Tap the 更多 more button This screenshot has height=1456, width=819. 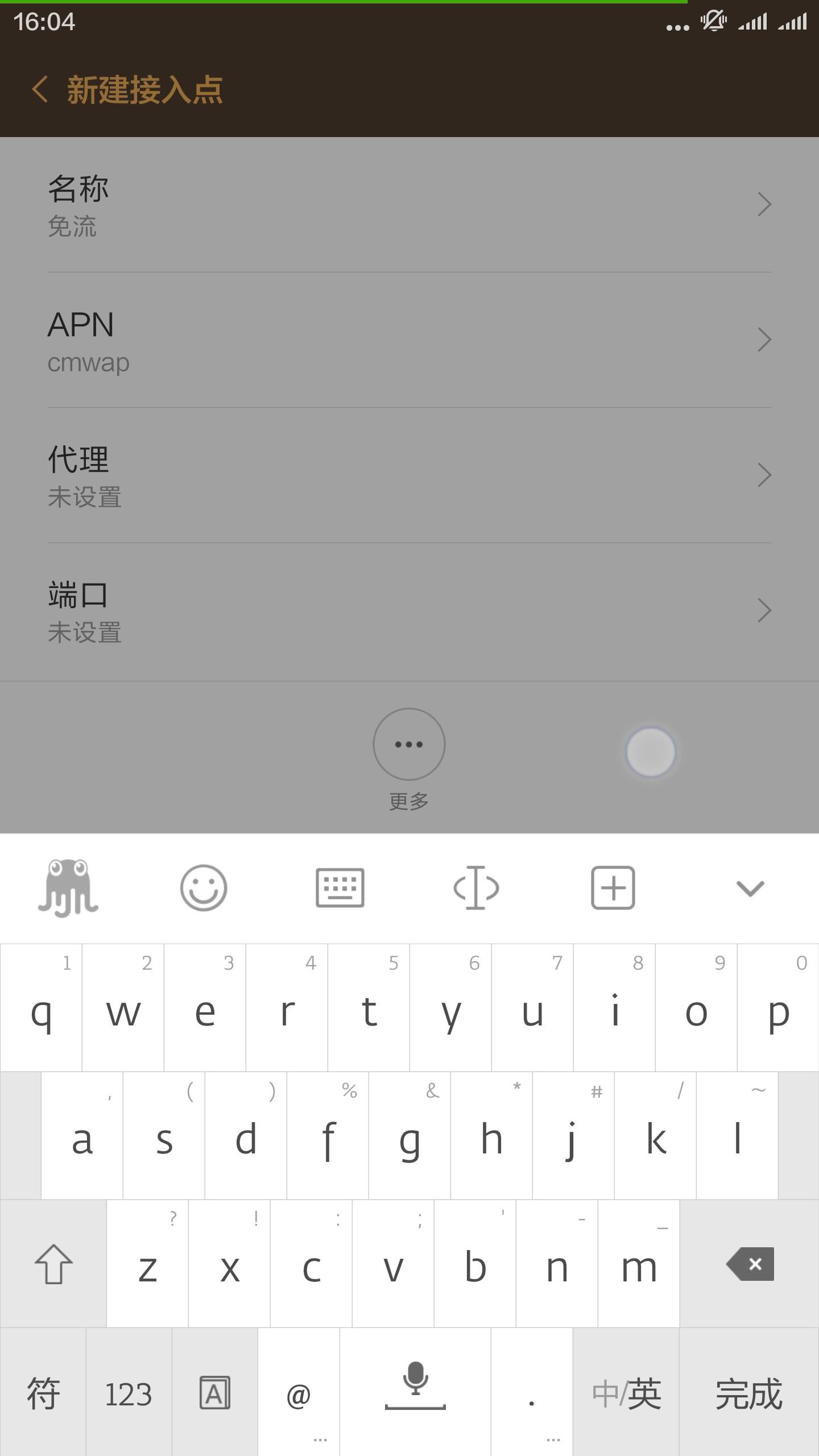pos(409,744)
